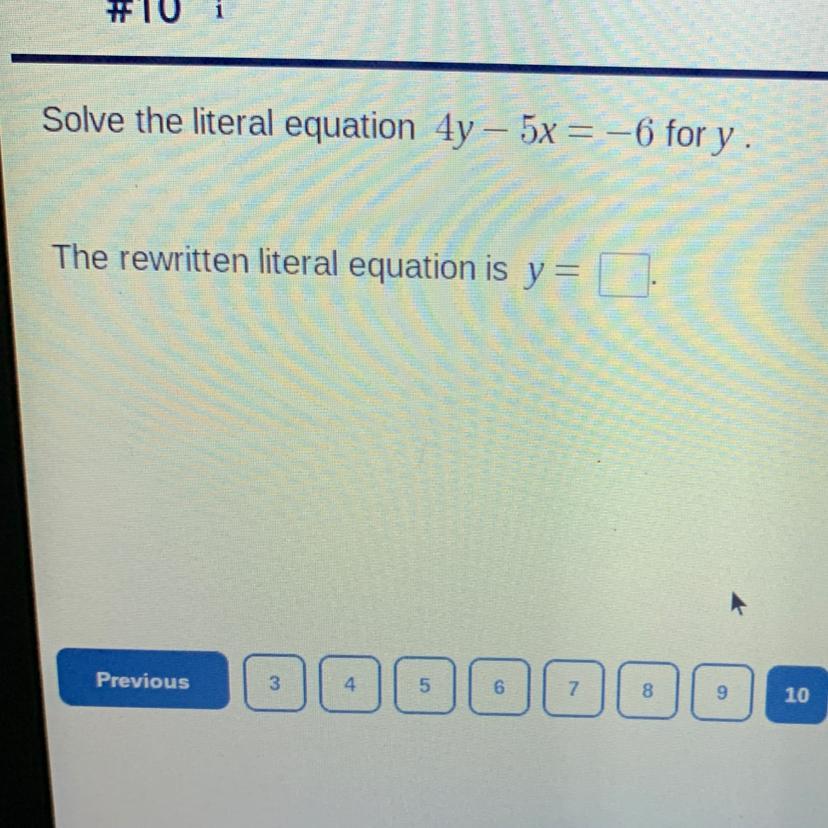Select question 6
This screenshot has height=828, width=828.
point(499,688)
